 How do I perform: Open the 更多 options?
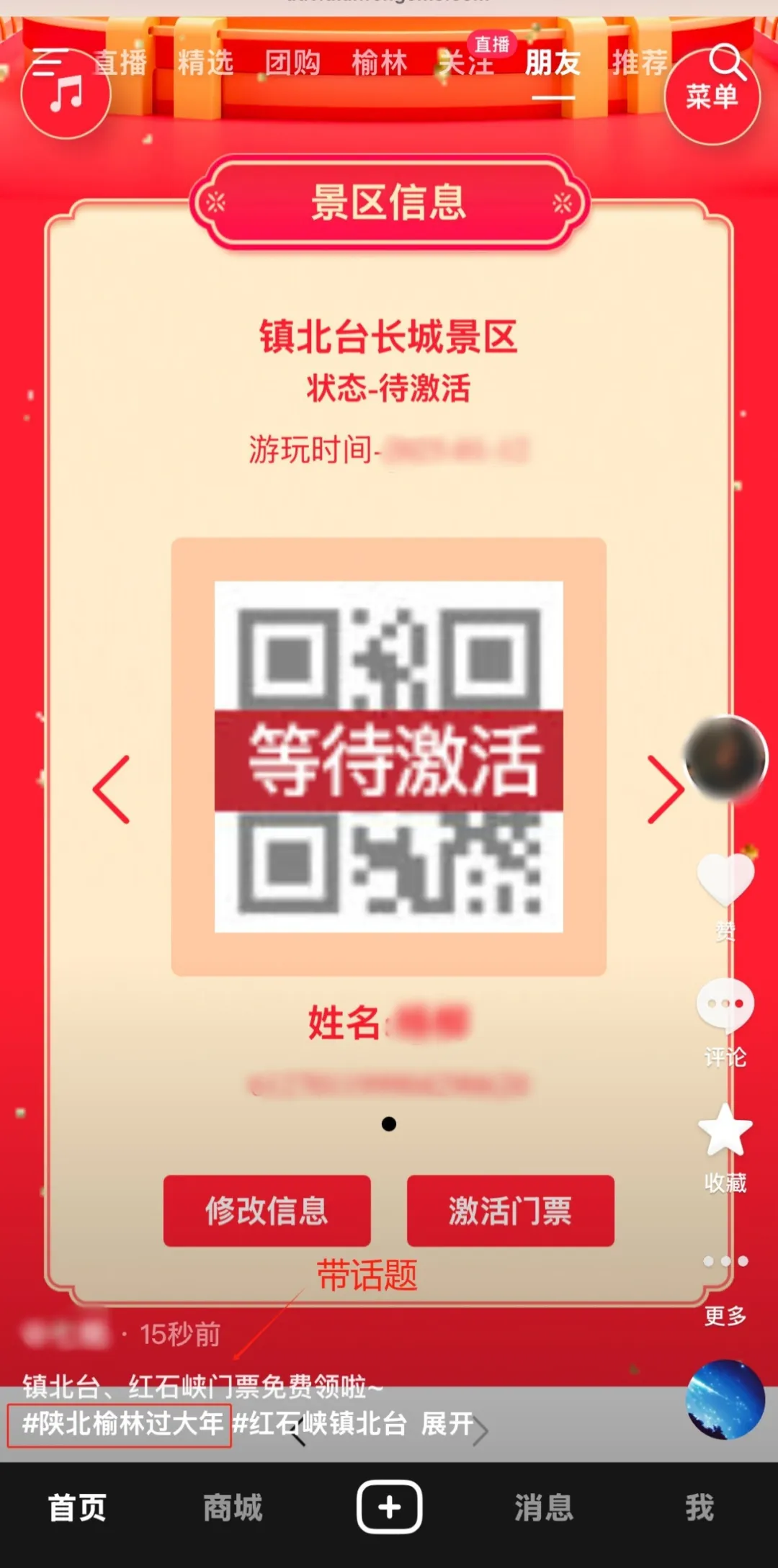(725, 1262)
